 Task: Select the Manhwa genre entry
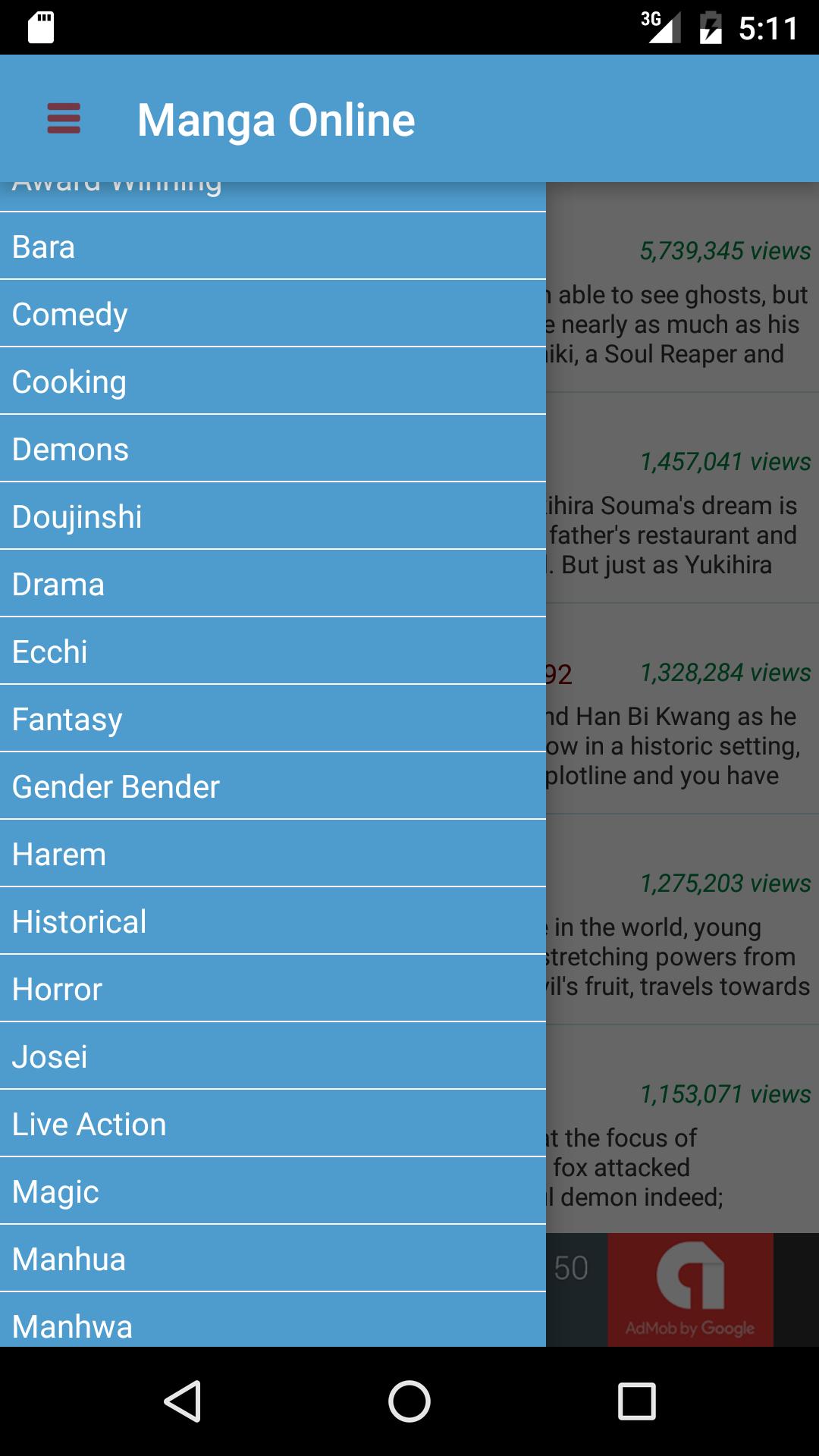coord(273,1326)
